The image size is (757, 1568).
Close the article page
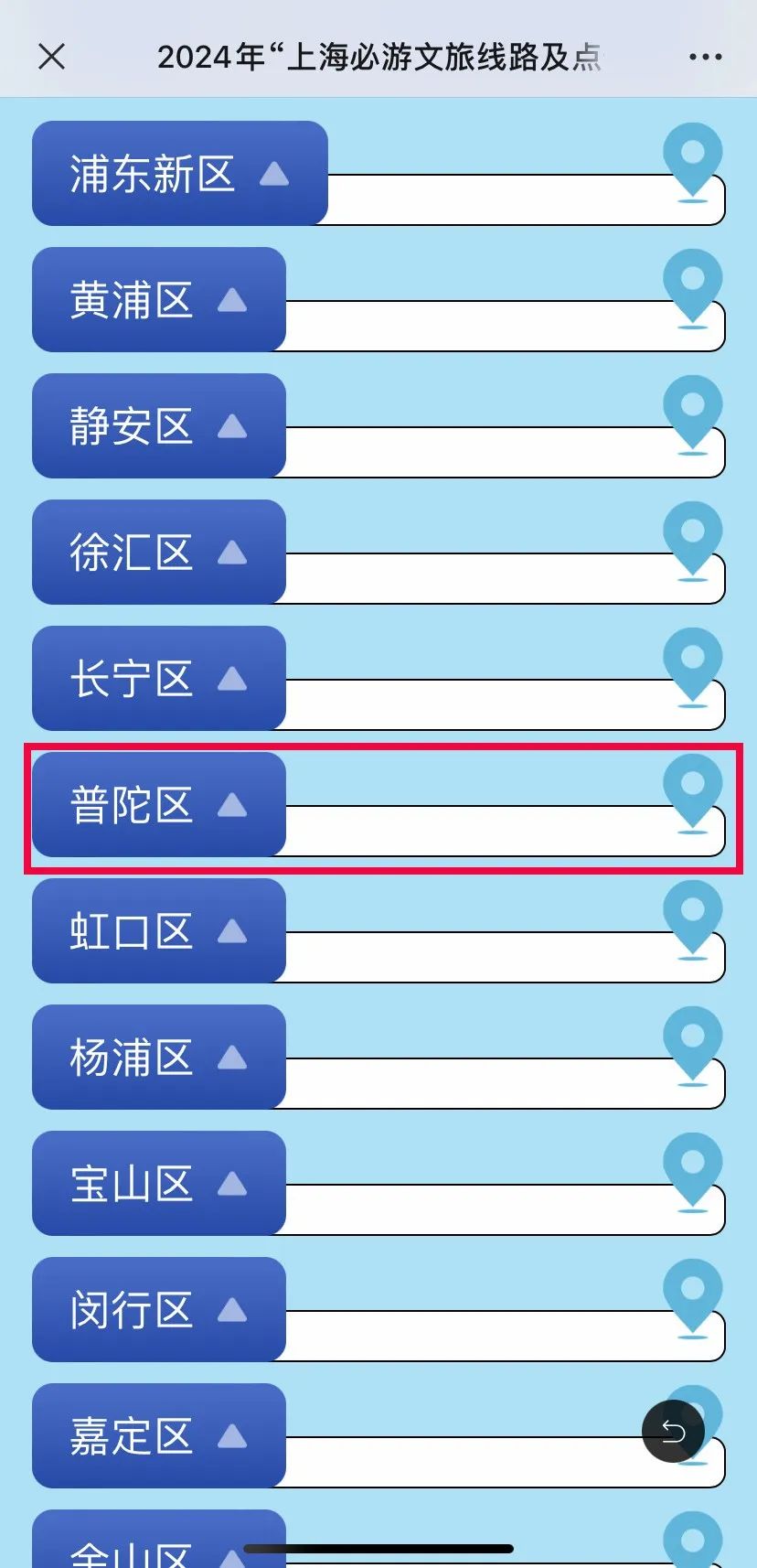pos(52,57)
